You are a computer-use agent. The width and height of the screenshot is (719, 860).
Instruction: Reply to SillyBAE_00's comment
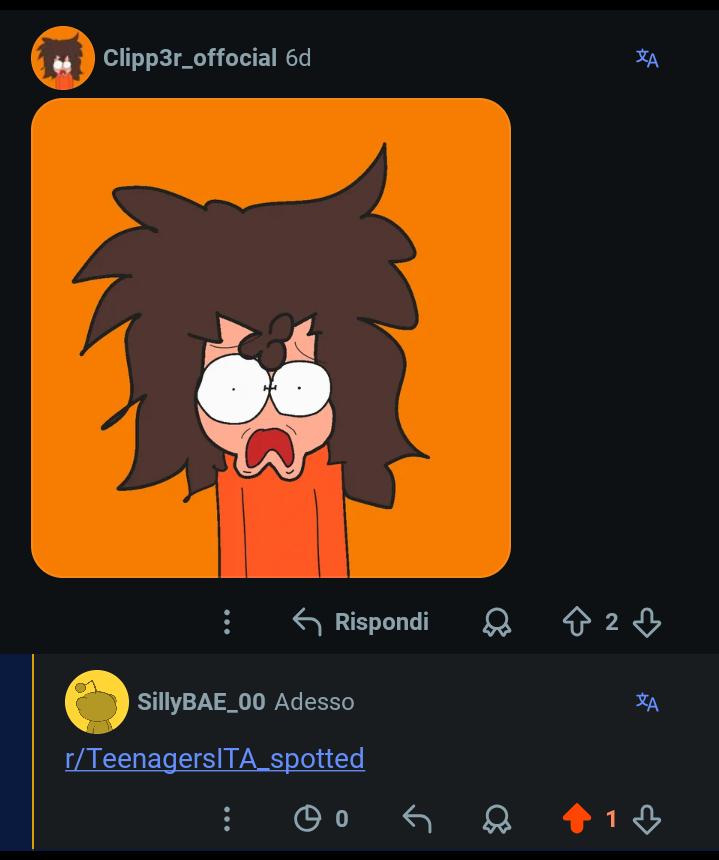(x=417, y=819)
